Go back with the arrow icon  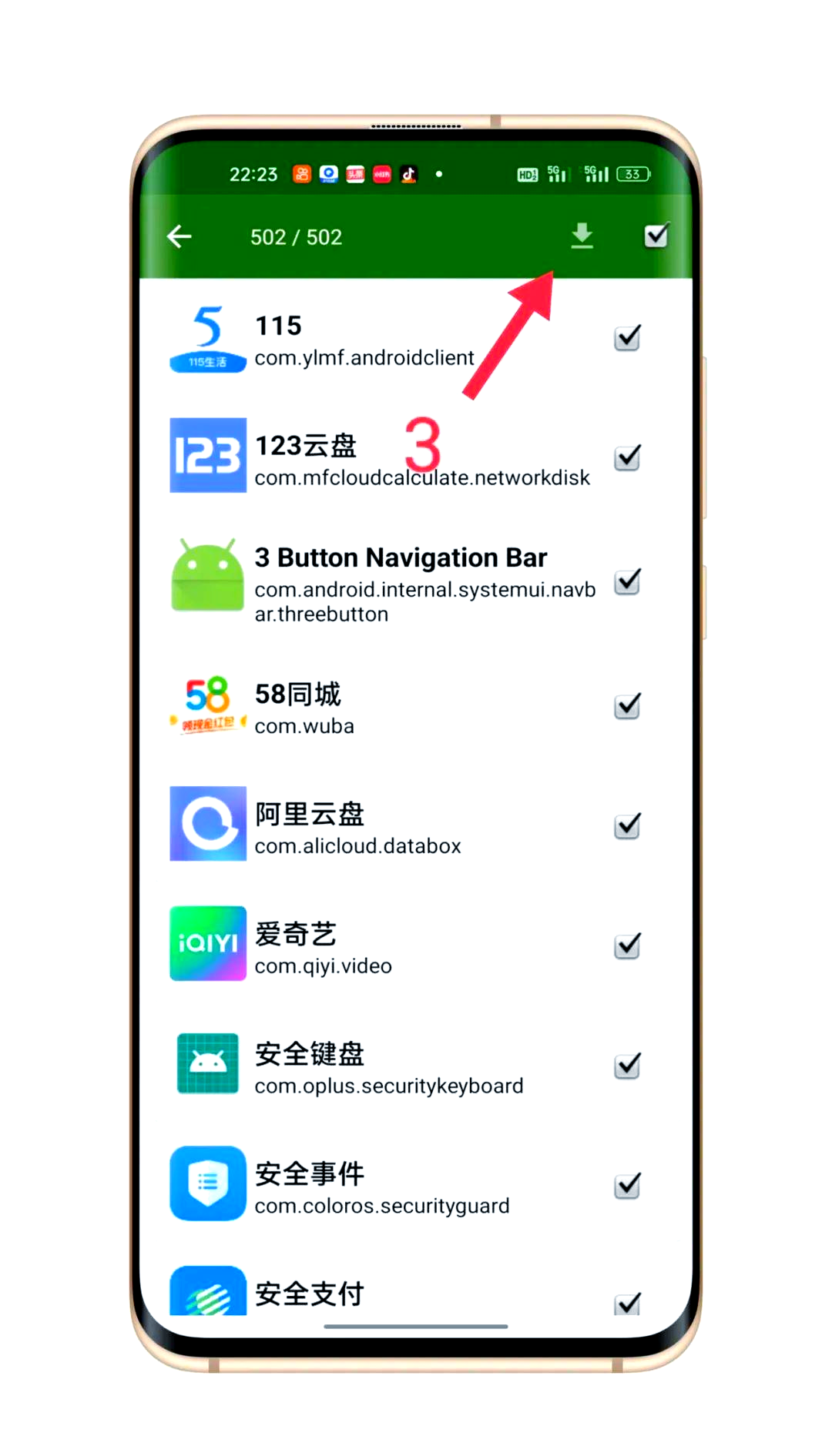[x=179, y=236]
